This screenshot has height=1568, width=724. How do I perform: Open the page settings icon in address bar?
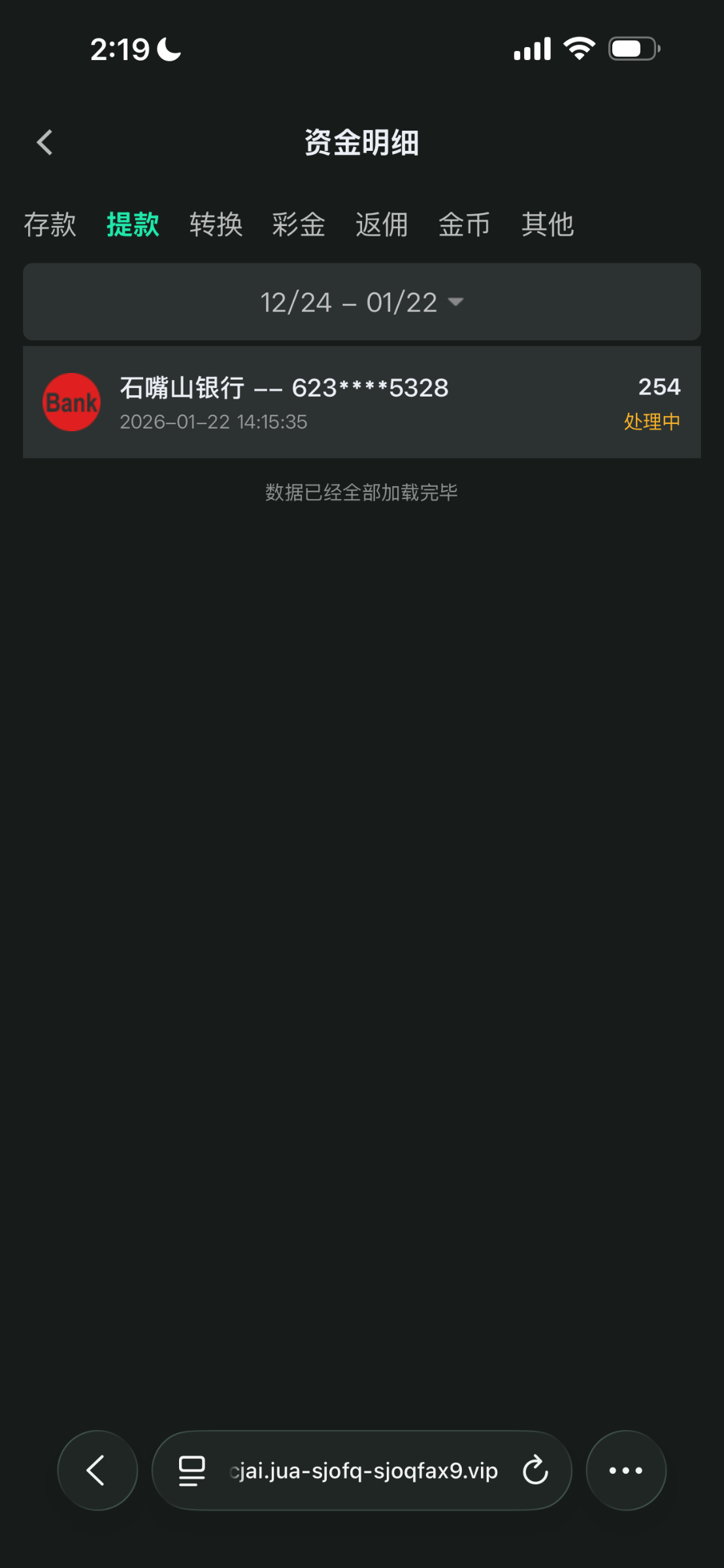191,1471
